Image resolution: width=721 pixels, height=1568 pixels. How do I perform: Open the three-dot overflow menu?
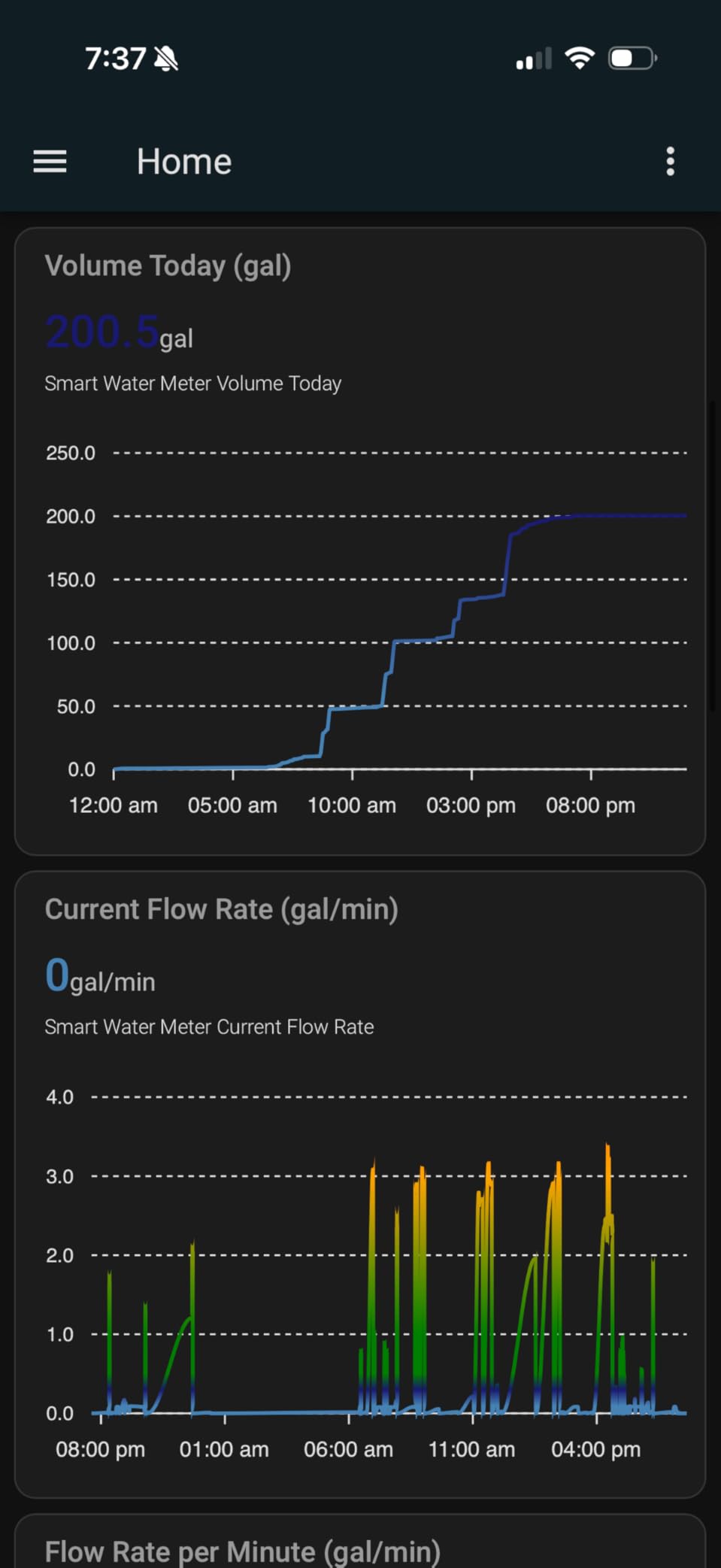[670, 162]
